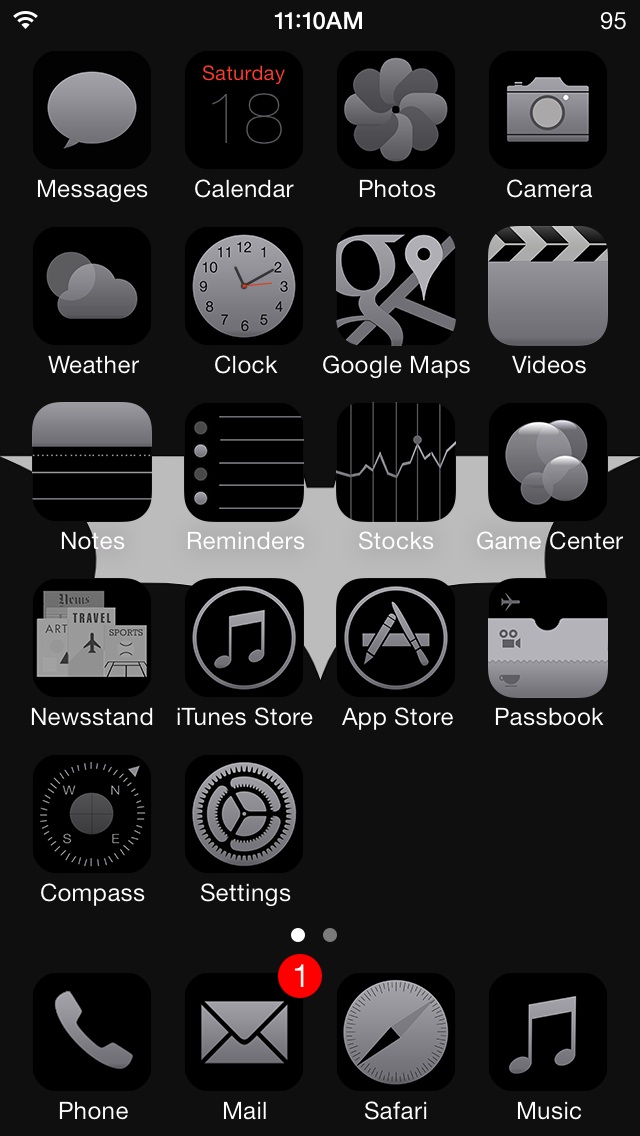Viewport: 640px width, 1136px height.
Task: Launch the Calendar app
Action: [244, 110]
